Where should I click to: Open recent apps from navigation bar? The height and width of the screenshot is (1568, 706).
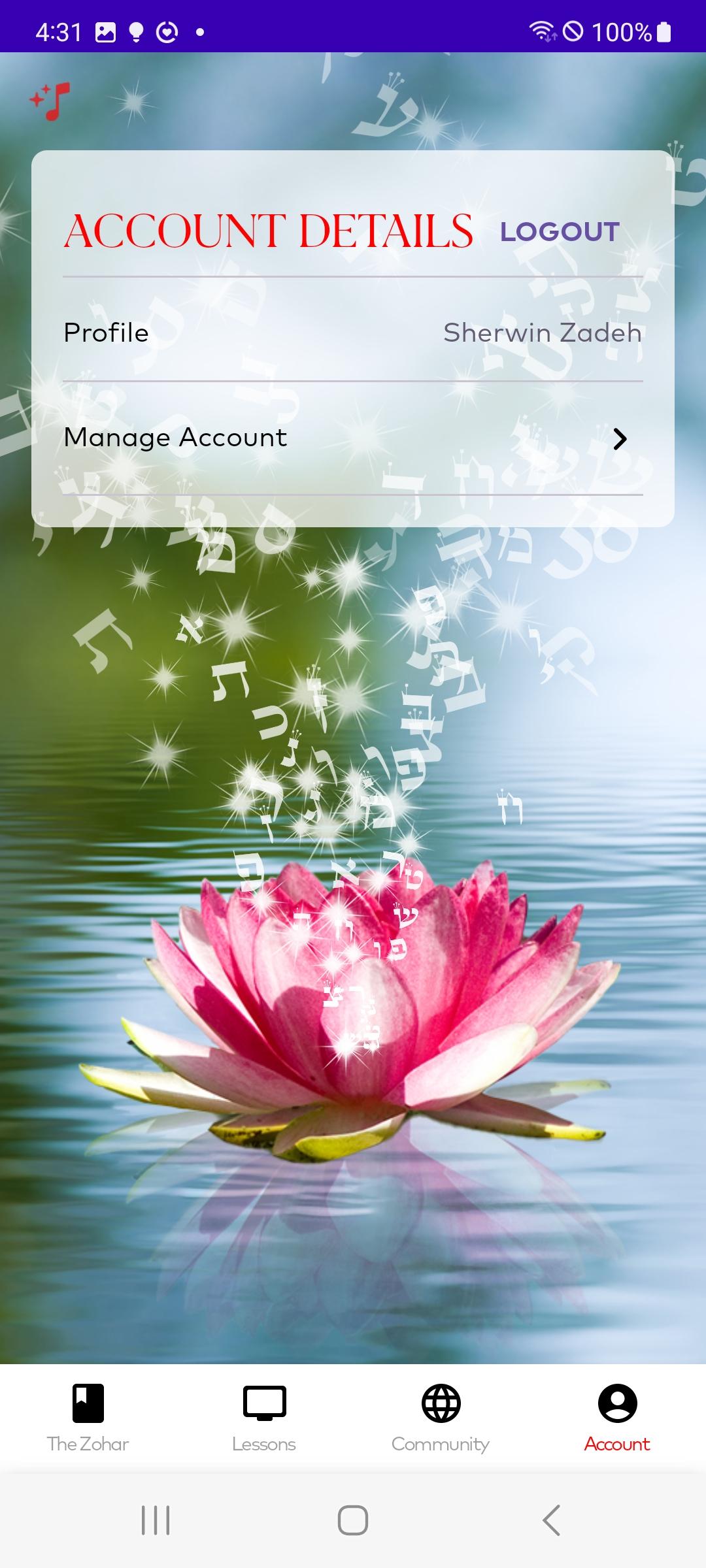click(156, 1520)
